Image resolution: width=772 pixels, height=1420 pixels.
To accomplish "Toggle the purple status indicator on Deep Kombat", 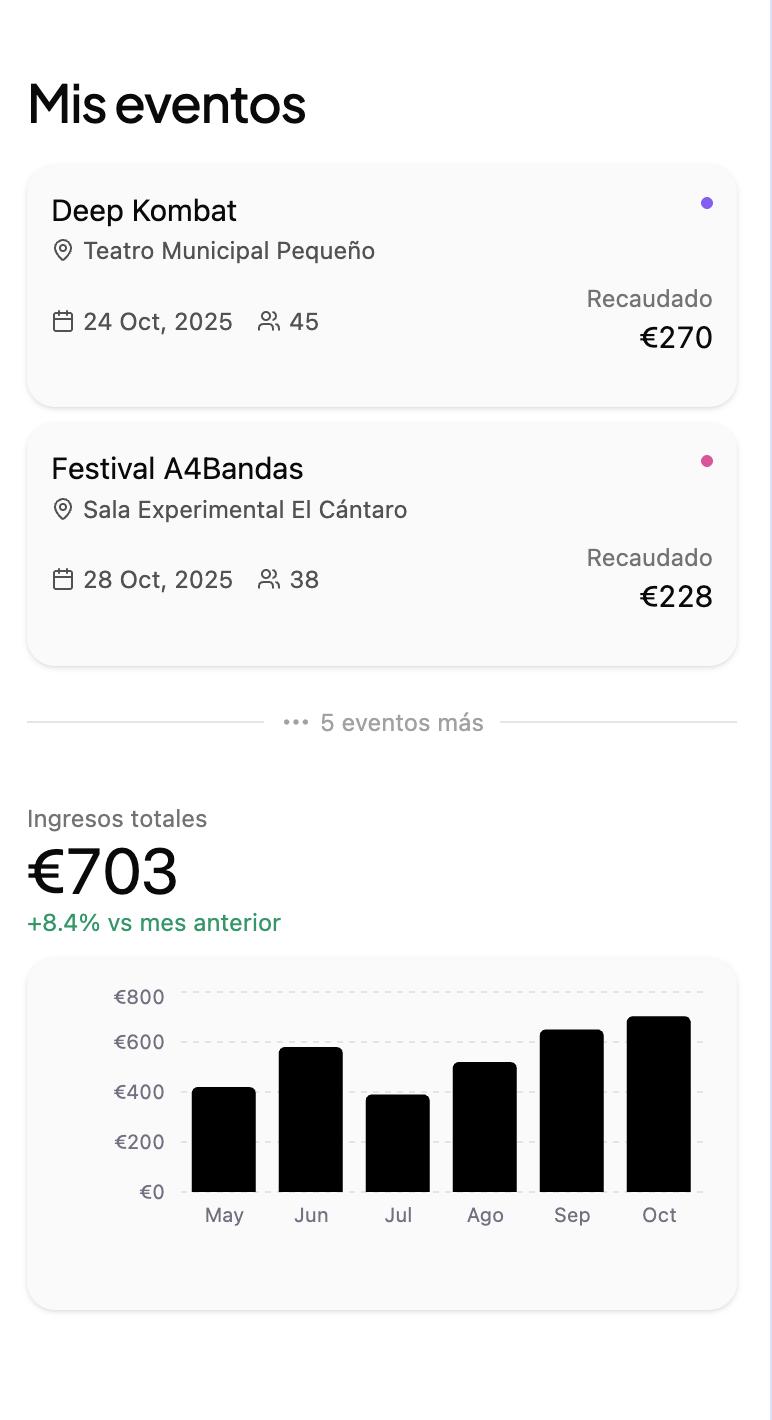I will click(x=707, y=203).
